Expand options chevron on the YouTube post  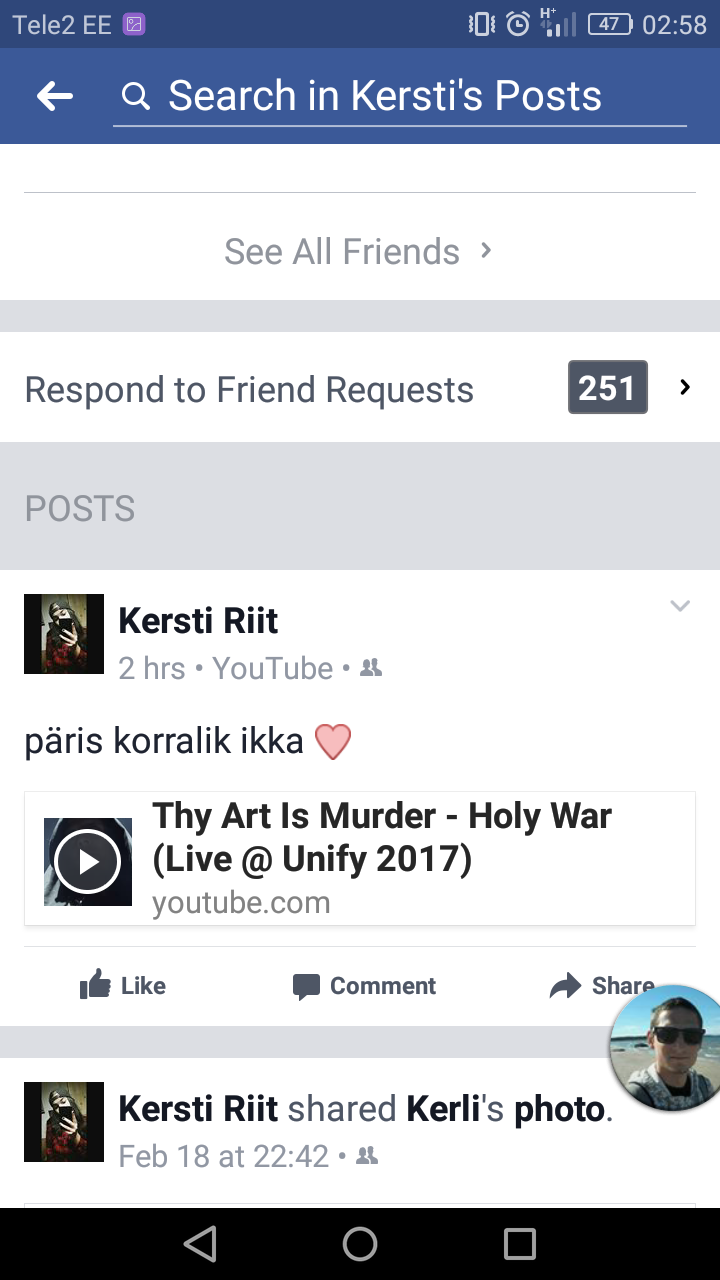point(680,606)
